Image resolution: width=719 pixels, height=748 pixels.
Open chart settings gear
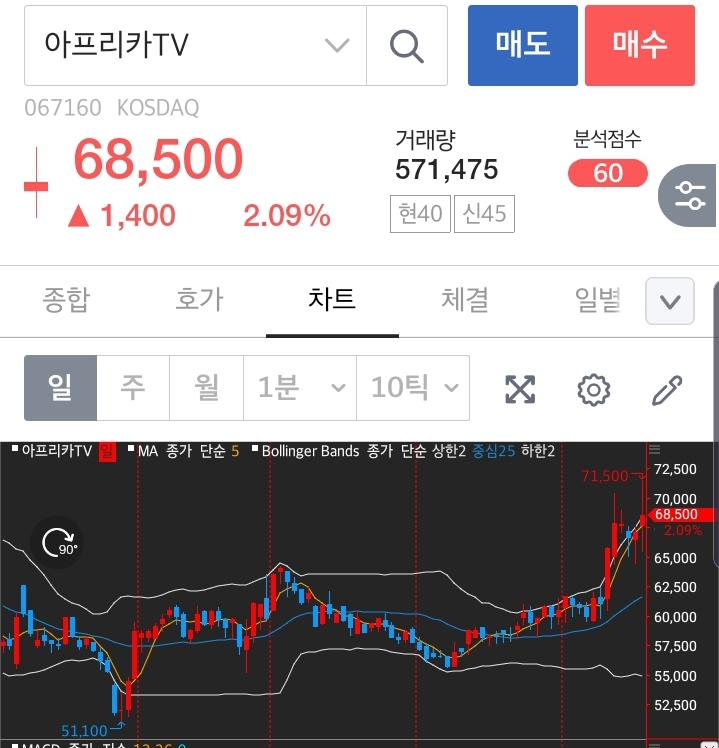coord(594,389)
